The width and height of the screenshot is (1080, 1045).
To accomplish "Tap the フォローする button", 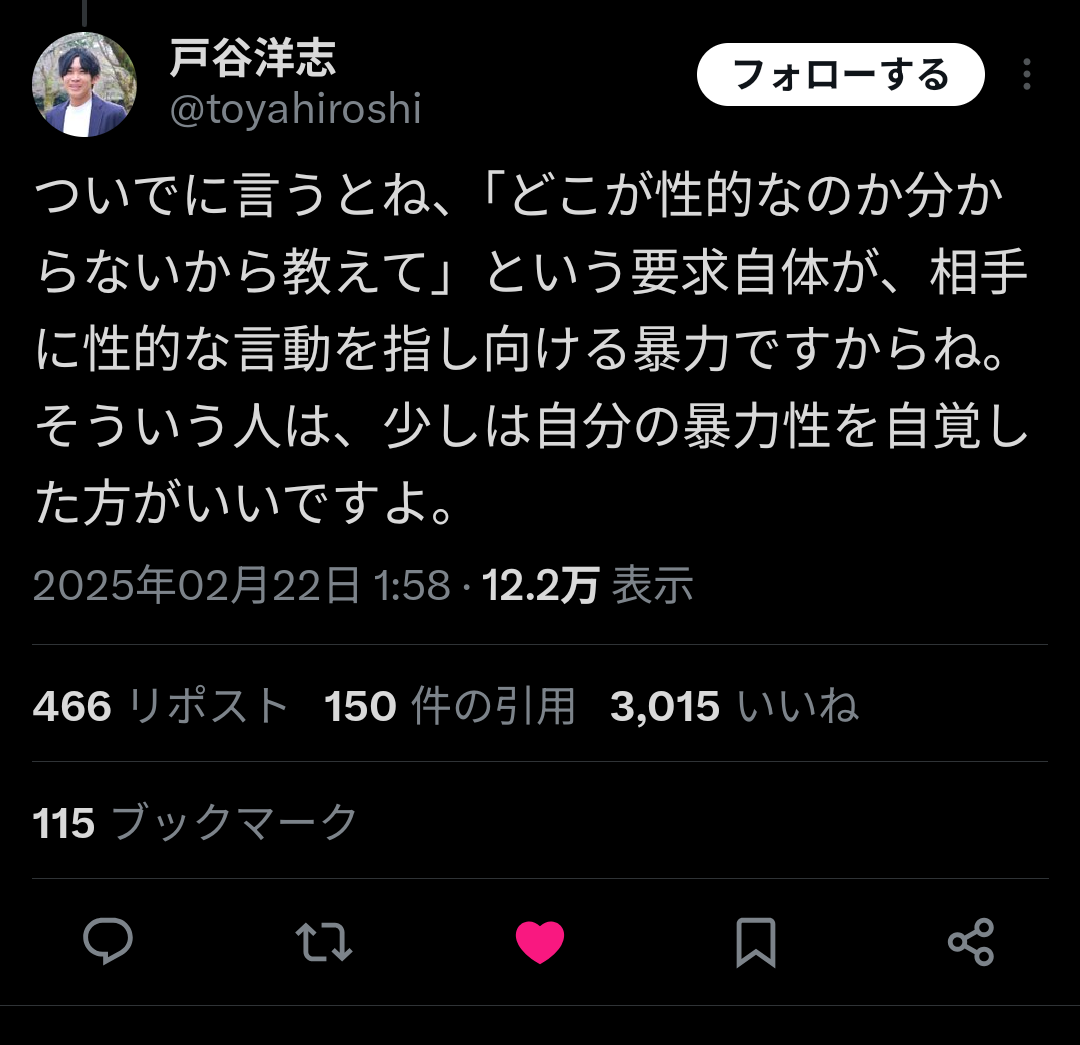I will click(x=840, y=75).
